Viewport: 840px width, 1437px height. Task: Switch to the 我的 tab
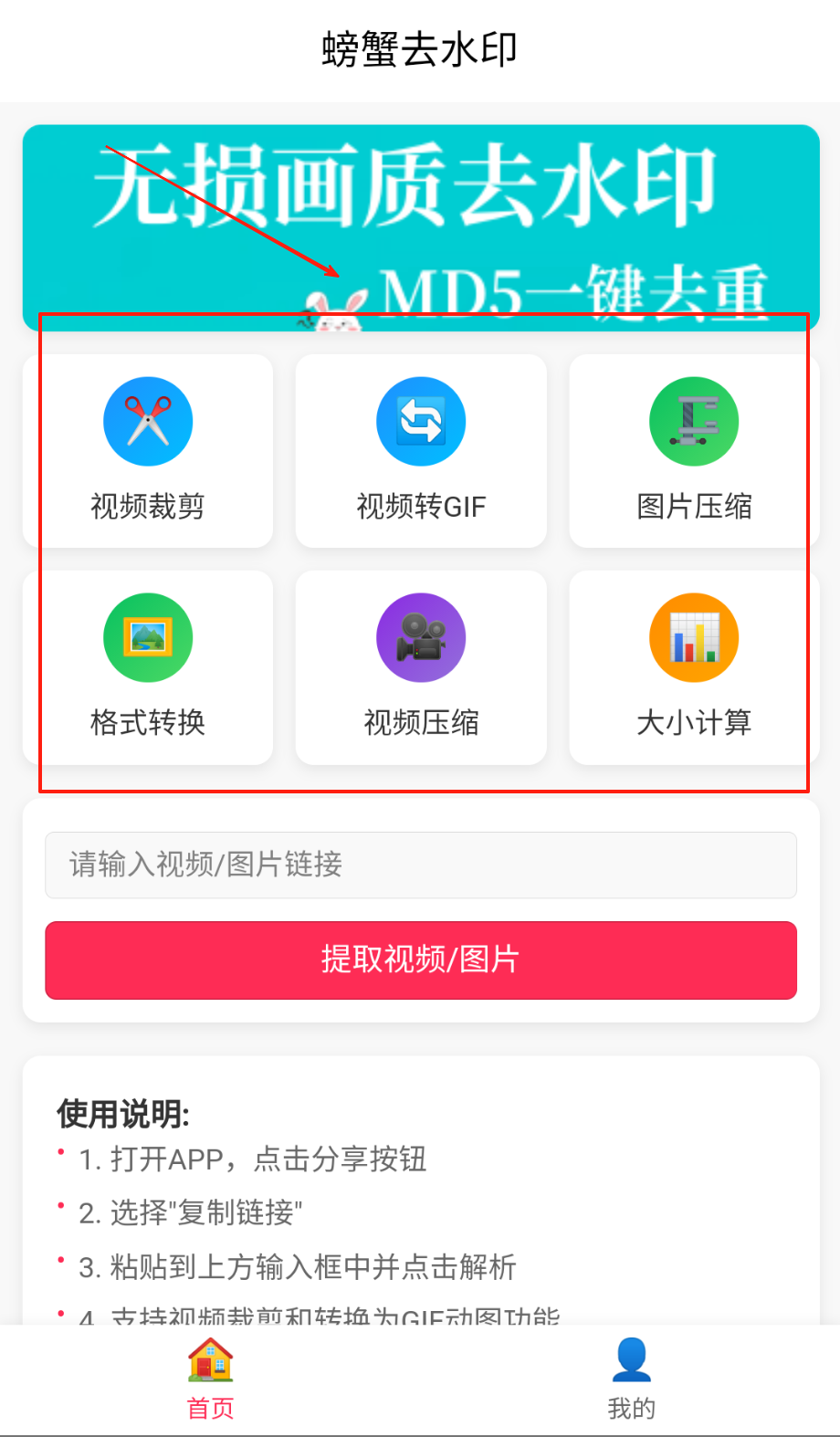631,1379
